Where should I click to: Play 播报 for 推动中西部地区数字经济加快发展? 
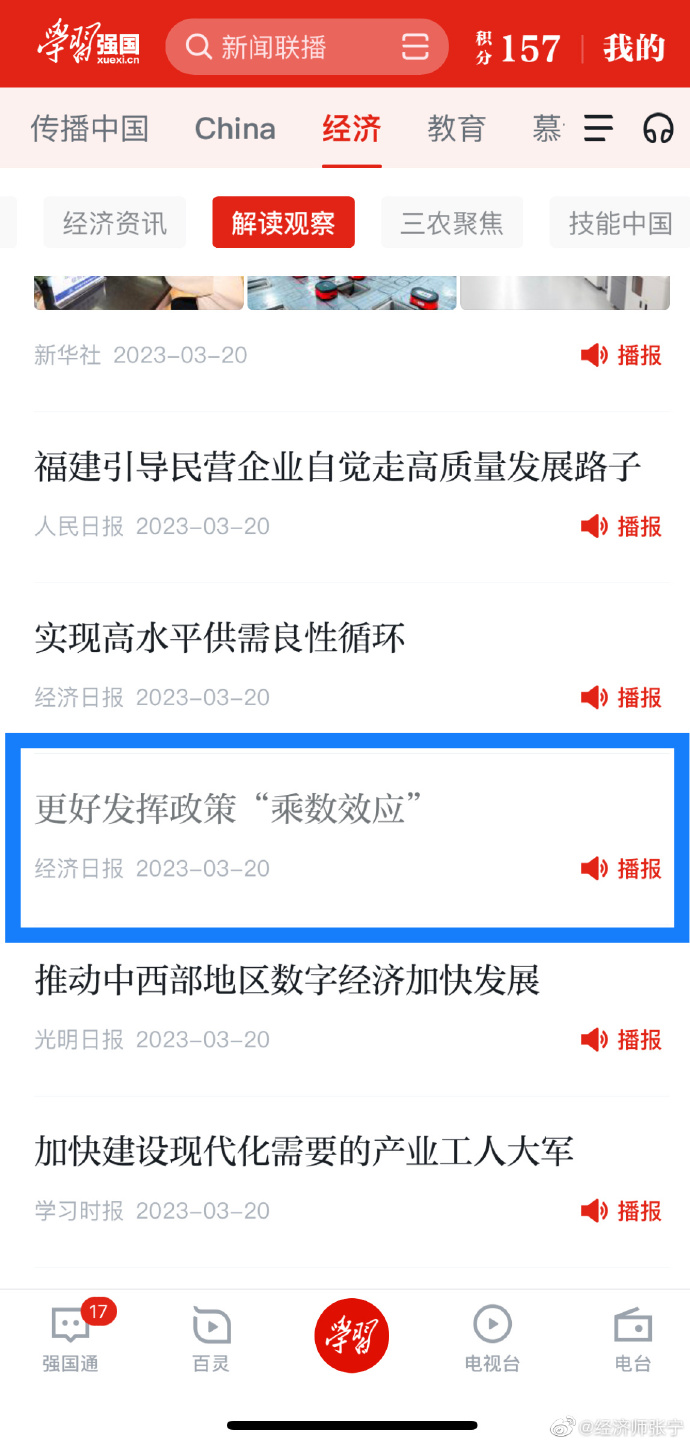click(x=621, y=1040)
